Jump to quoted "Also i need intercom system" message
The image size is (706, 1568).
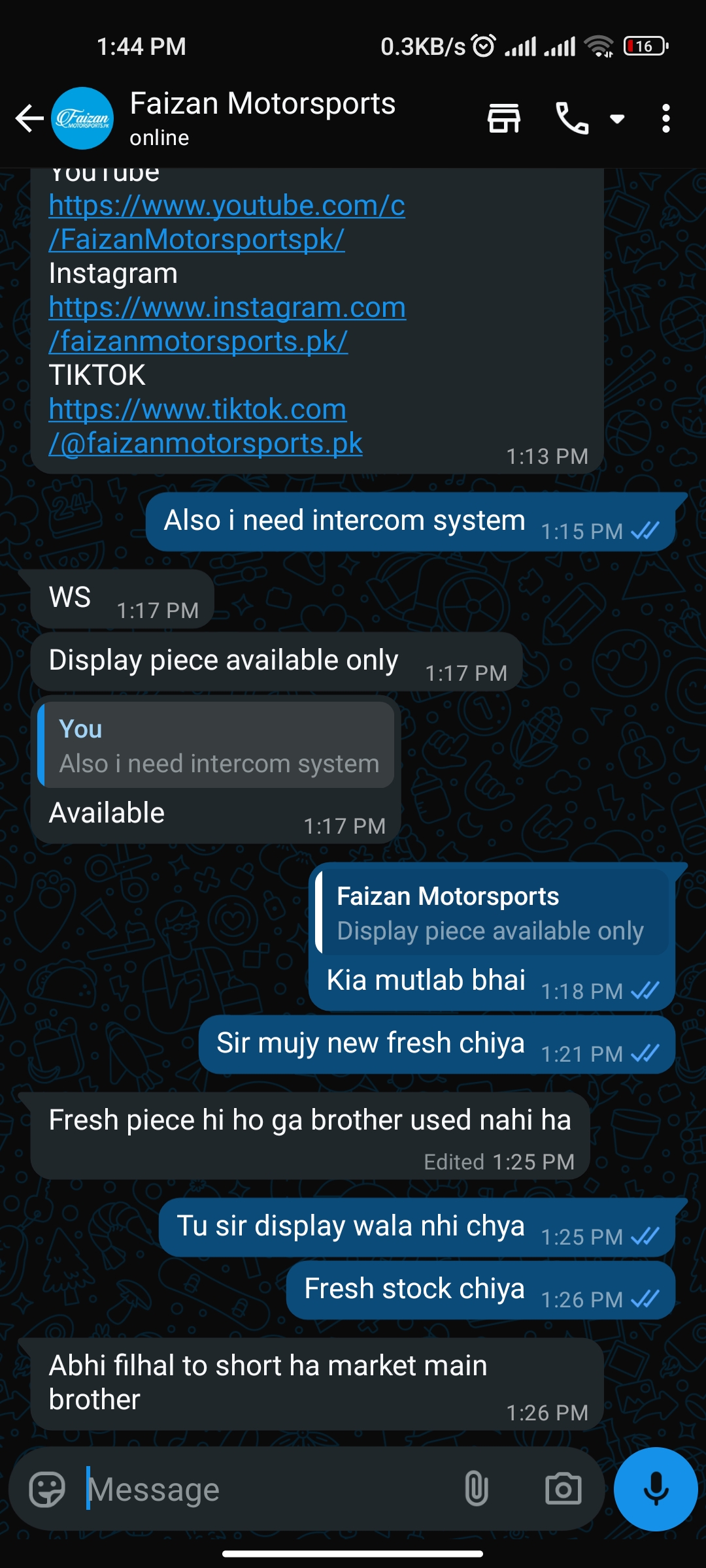click(217, 746)
